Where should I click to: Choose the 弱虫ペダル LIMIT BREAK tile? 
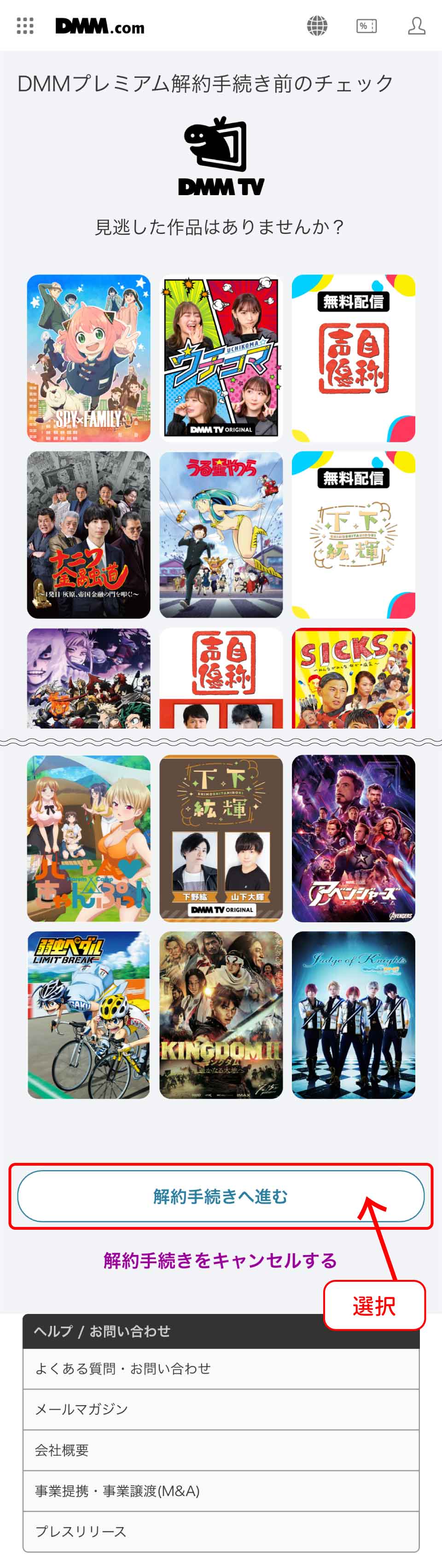click(x=88, y=1015)
